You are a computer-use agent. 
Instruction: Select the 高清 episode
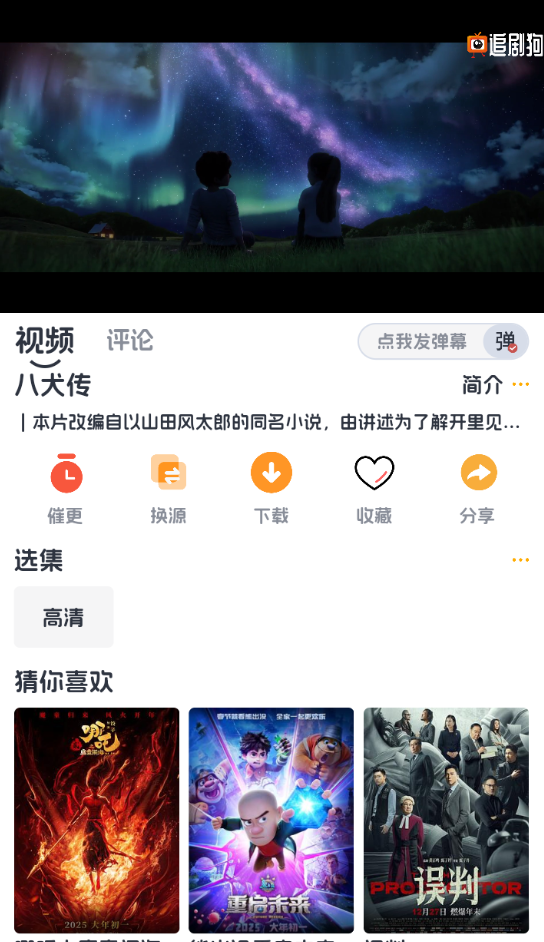[64, 617]
